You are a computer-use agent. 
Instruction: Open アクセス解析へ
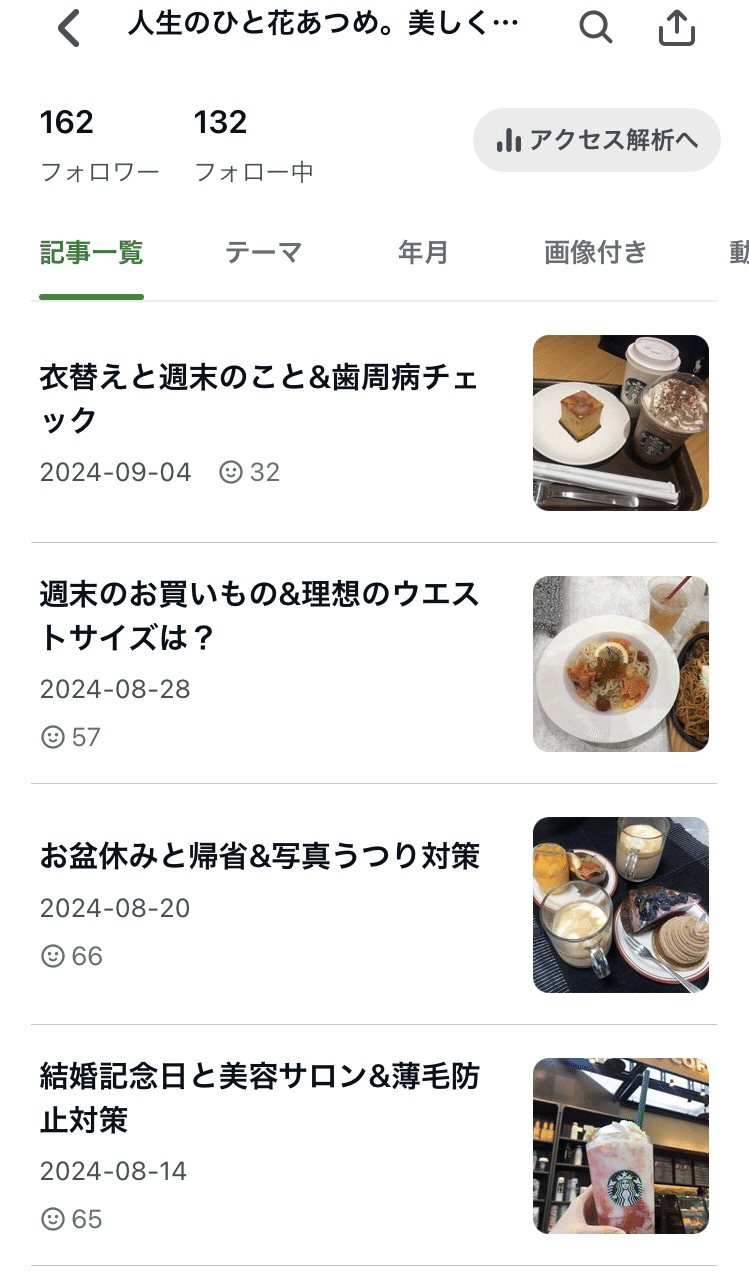pyautogui.click(x=596, y=140)
